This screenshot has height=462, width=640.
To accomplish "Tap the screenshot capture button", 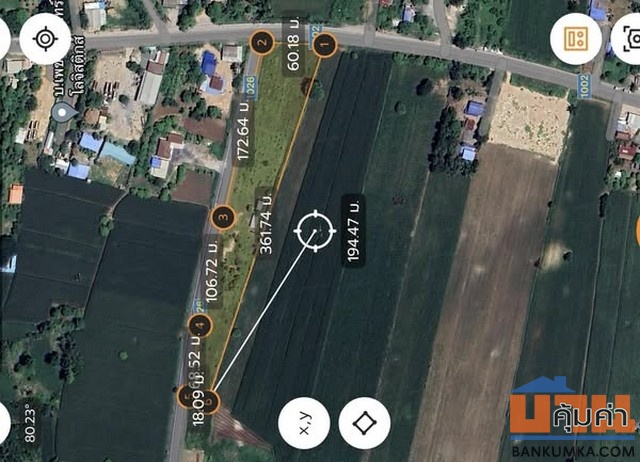I will tap(630, 40).
